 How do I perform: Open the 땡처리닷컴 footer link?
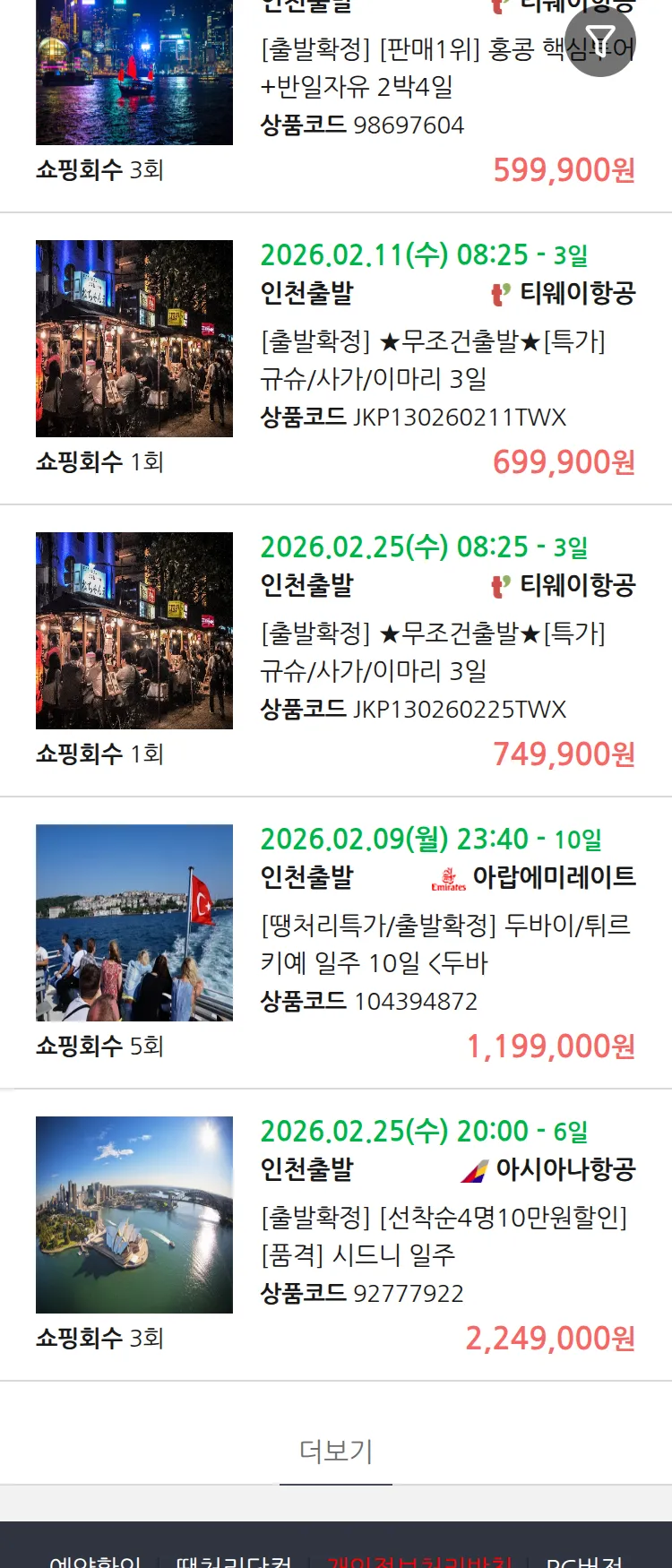click(234, 1561)
